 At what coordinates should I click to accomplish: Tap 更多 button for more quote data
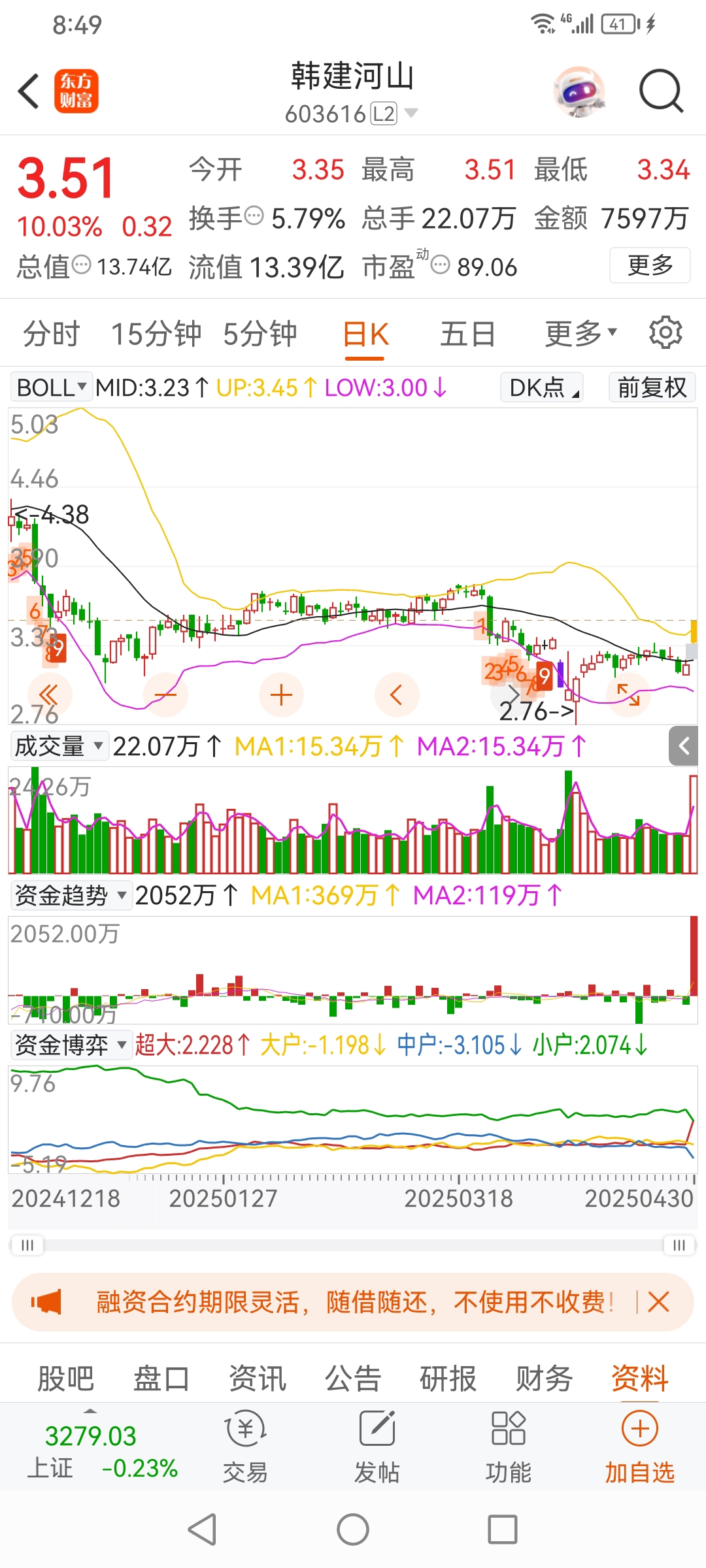(x=649, y=265)
